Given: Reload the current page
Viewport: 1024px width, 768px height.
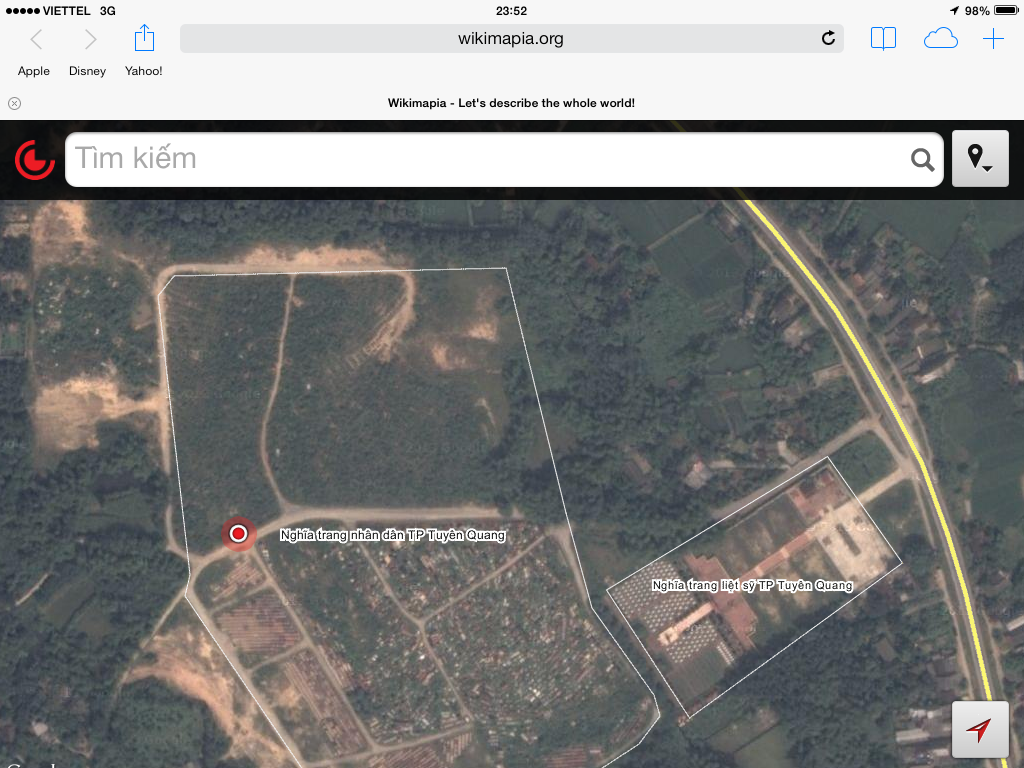Looking at the screenshot, I should click(828, 39).
